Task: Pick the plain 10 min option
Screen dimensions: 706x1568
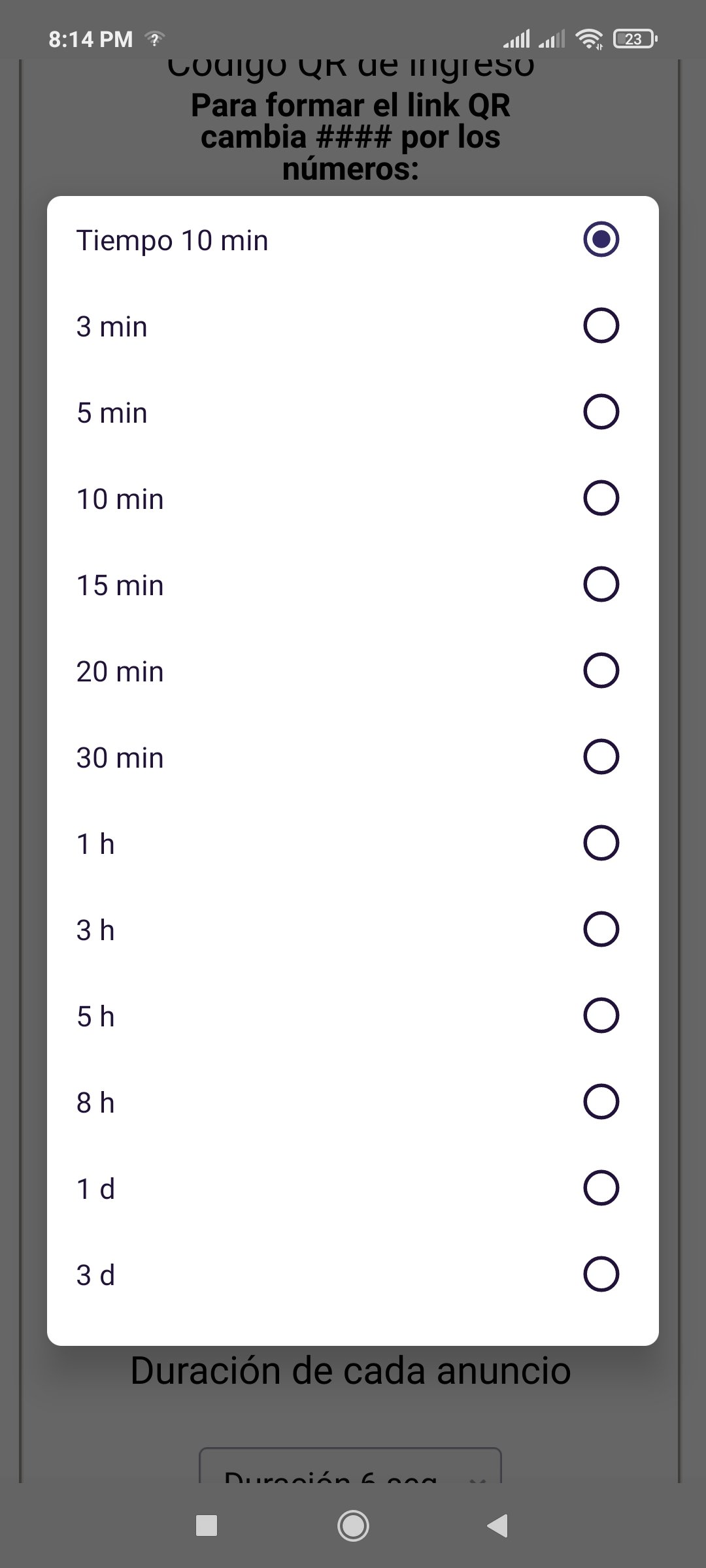Action: (353, 498)
